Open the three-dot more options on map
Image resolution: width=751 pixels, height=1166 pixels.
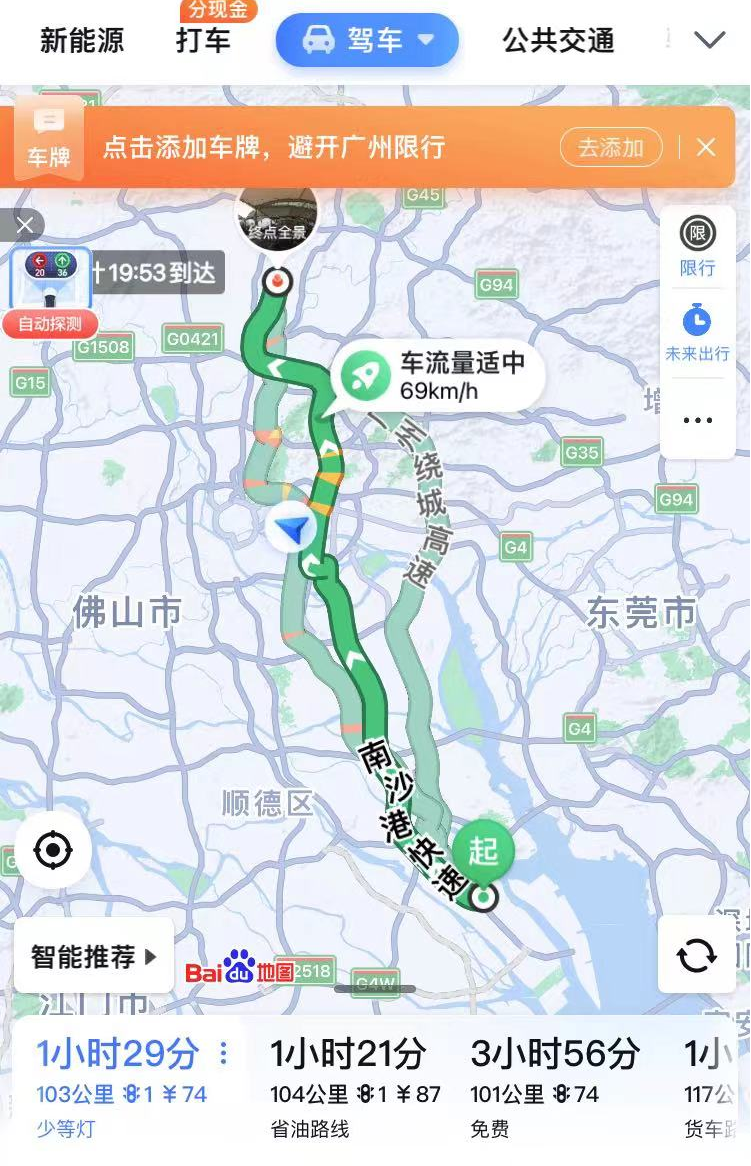pos(697,421)
